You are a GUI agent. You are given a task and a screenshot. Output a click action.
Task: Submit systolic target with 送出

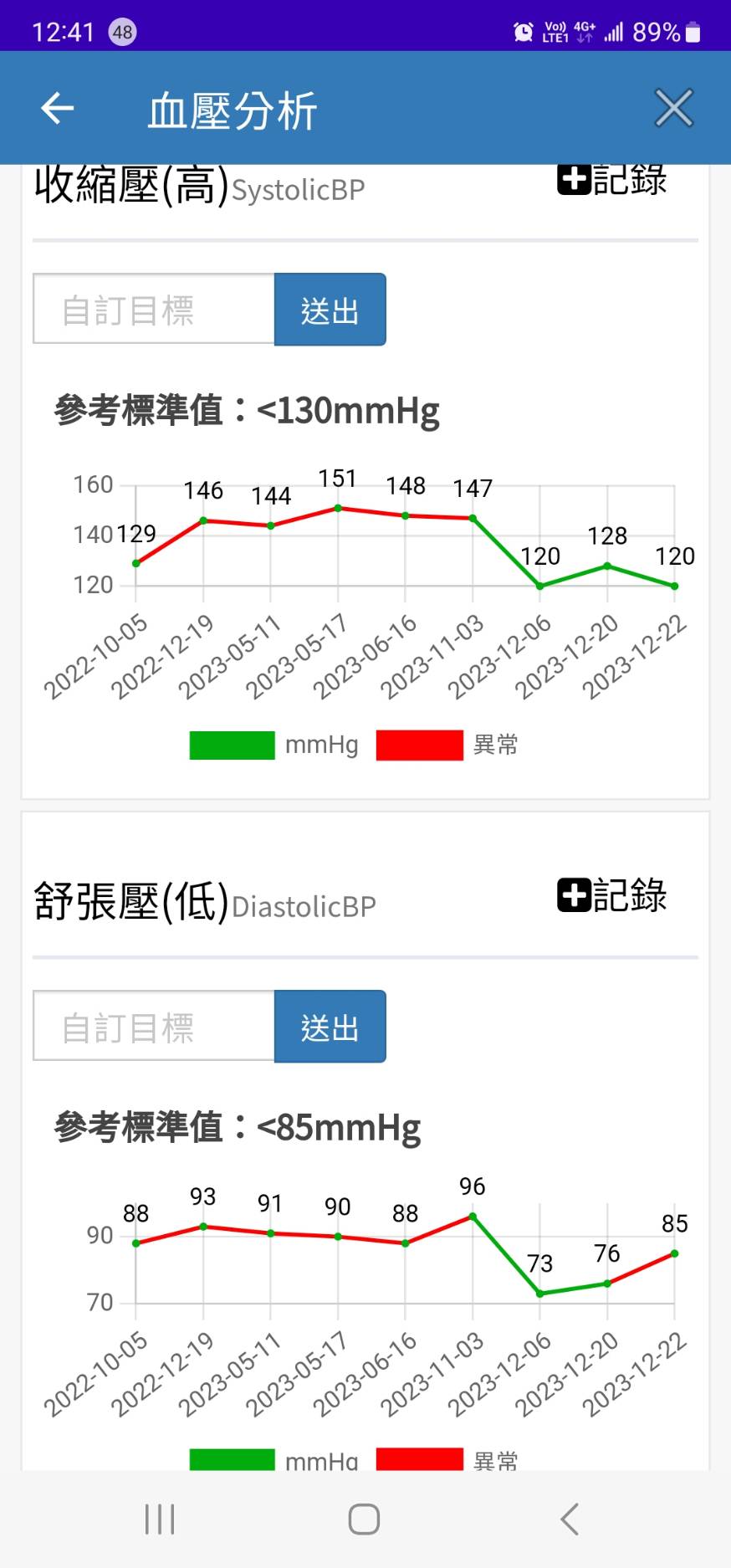click(330, 310)
